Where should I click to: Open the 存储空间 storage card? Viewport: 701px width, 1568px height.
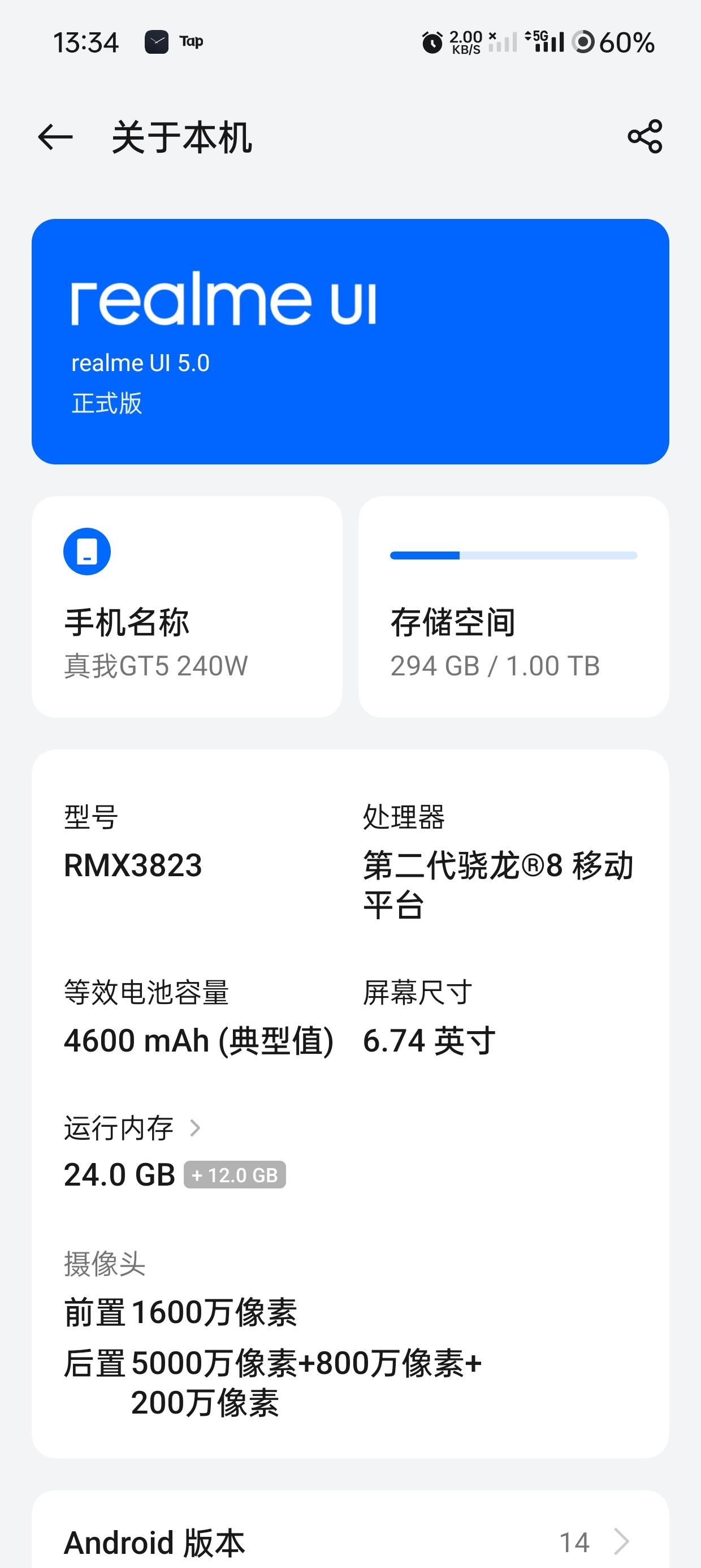(x=513, y=607)
